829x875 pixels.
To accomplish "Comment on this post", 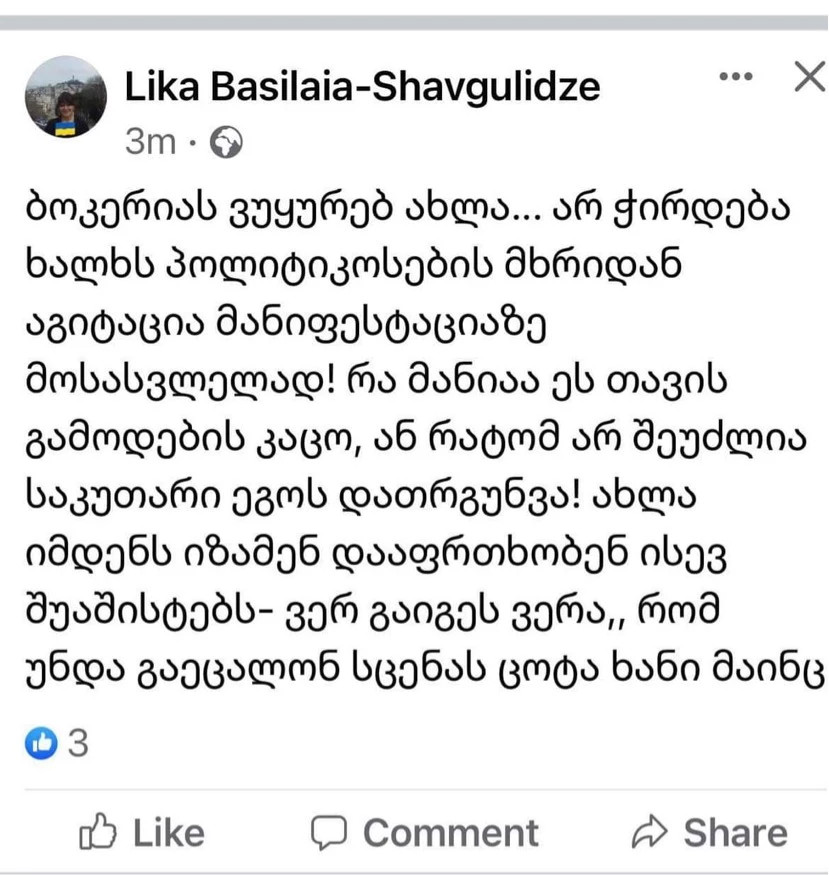I will click(x=424, y=832).
